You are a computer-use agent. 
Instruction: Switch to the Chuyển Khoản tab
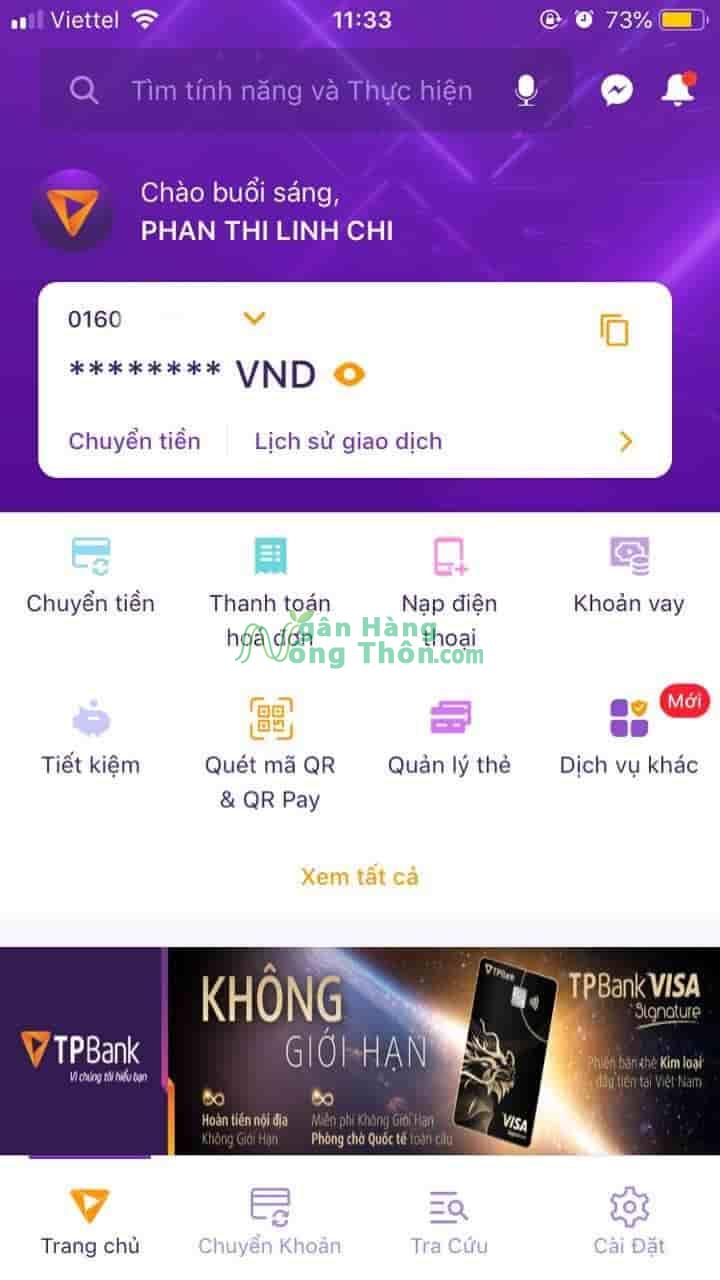pos(270,1220)
